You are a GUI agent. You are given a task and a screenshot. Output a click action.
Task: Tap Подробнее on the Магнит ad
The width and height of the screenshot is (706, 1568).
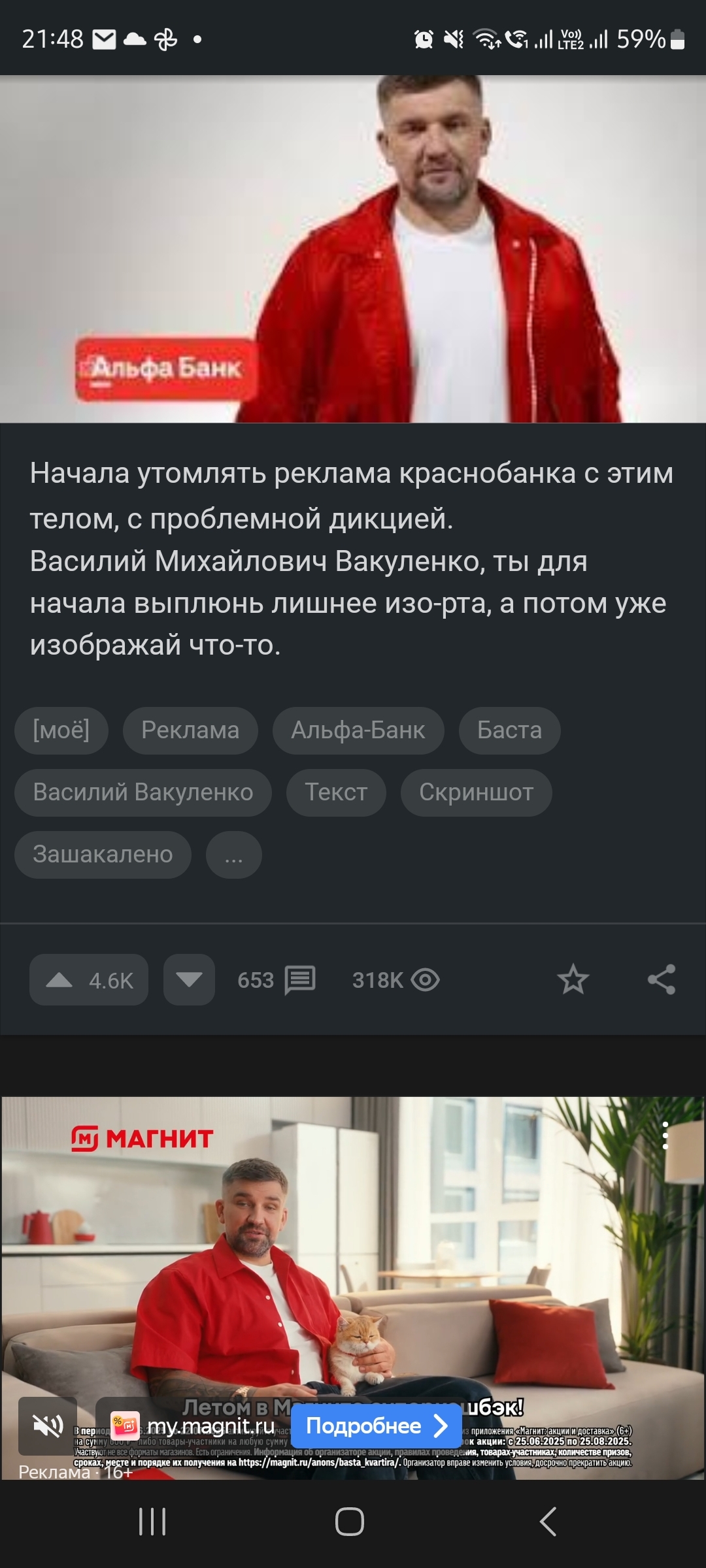376,1426
